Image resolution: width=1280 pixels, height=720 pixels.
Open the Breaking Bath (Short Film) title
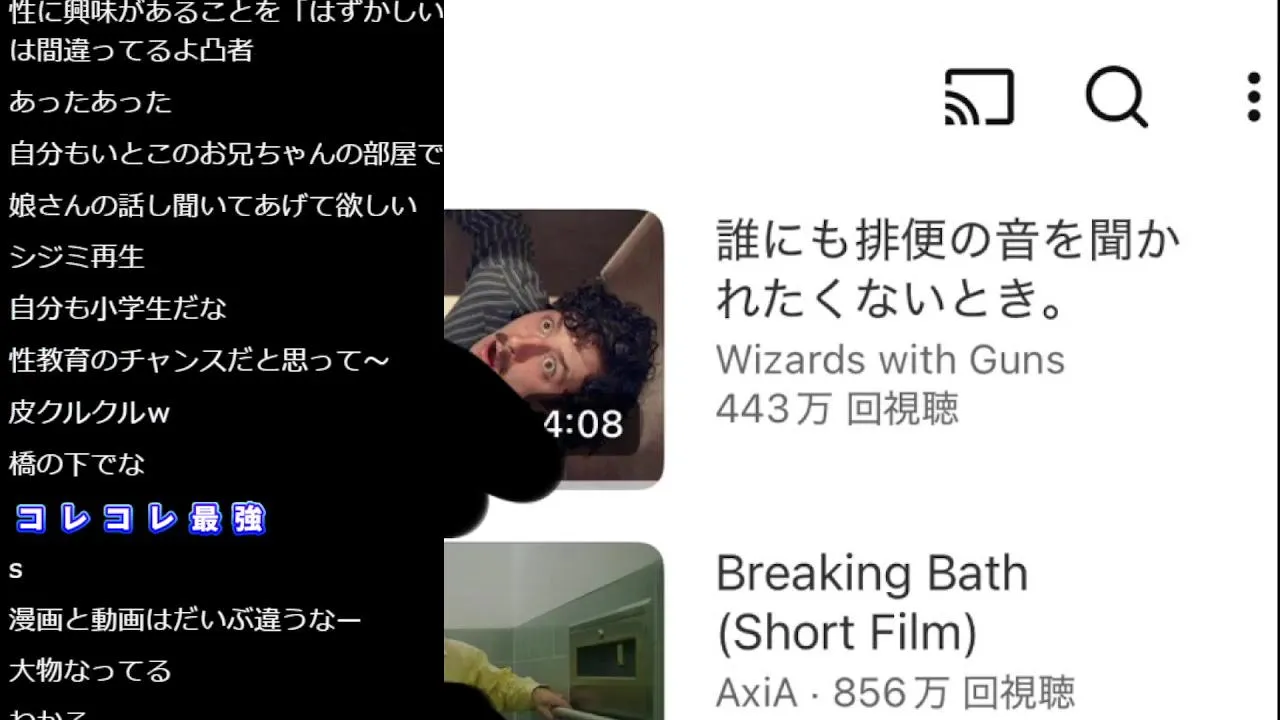871,602
